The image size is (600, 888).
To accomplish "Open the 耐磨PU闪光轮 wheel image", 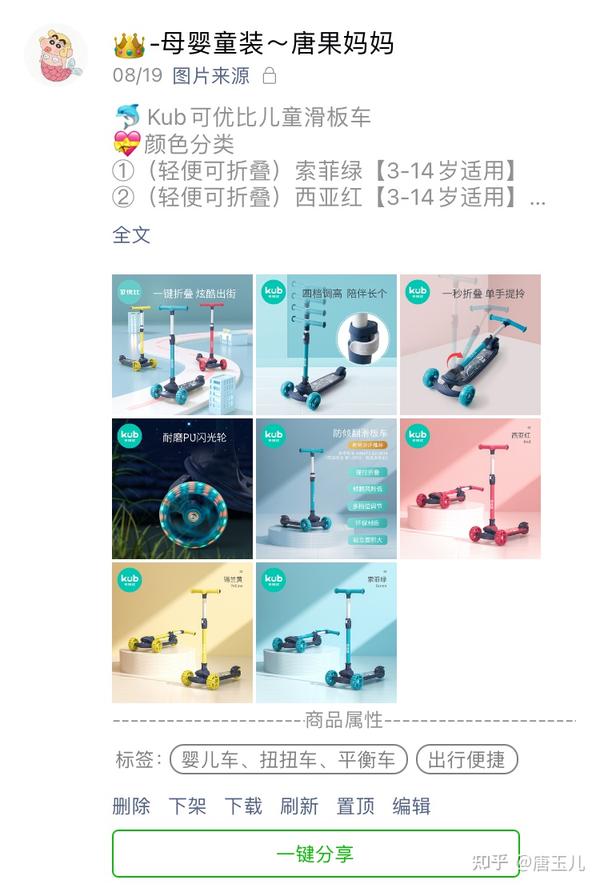I will [x=182, y=489].
